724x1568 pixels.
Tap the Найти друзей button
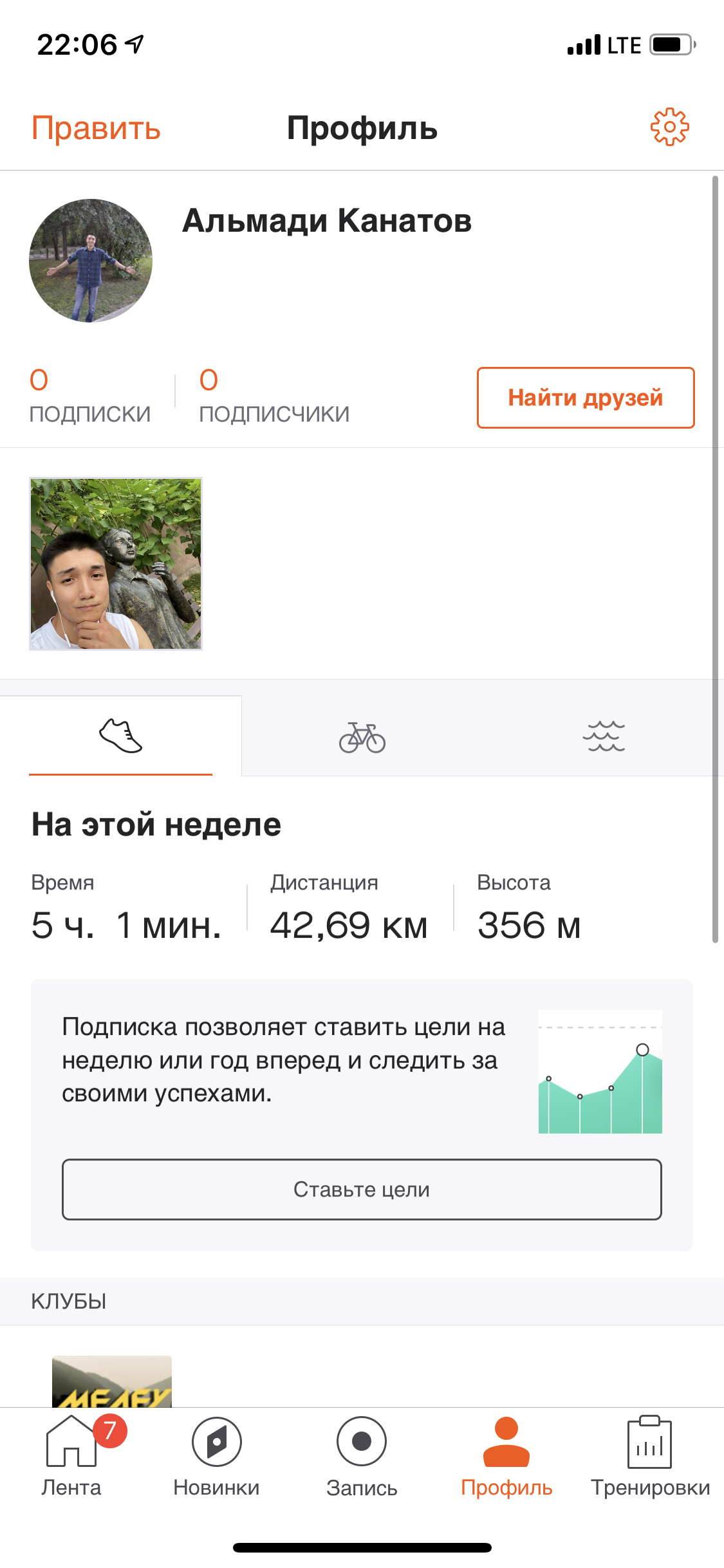click(585, 398)
